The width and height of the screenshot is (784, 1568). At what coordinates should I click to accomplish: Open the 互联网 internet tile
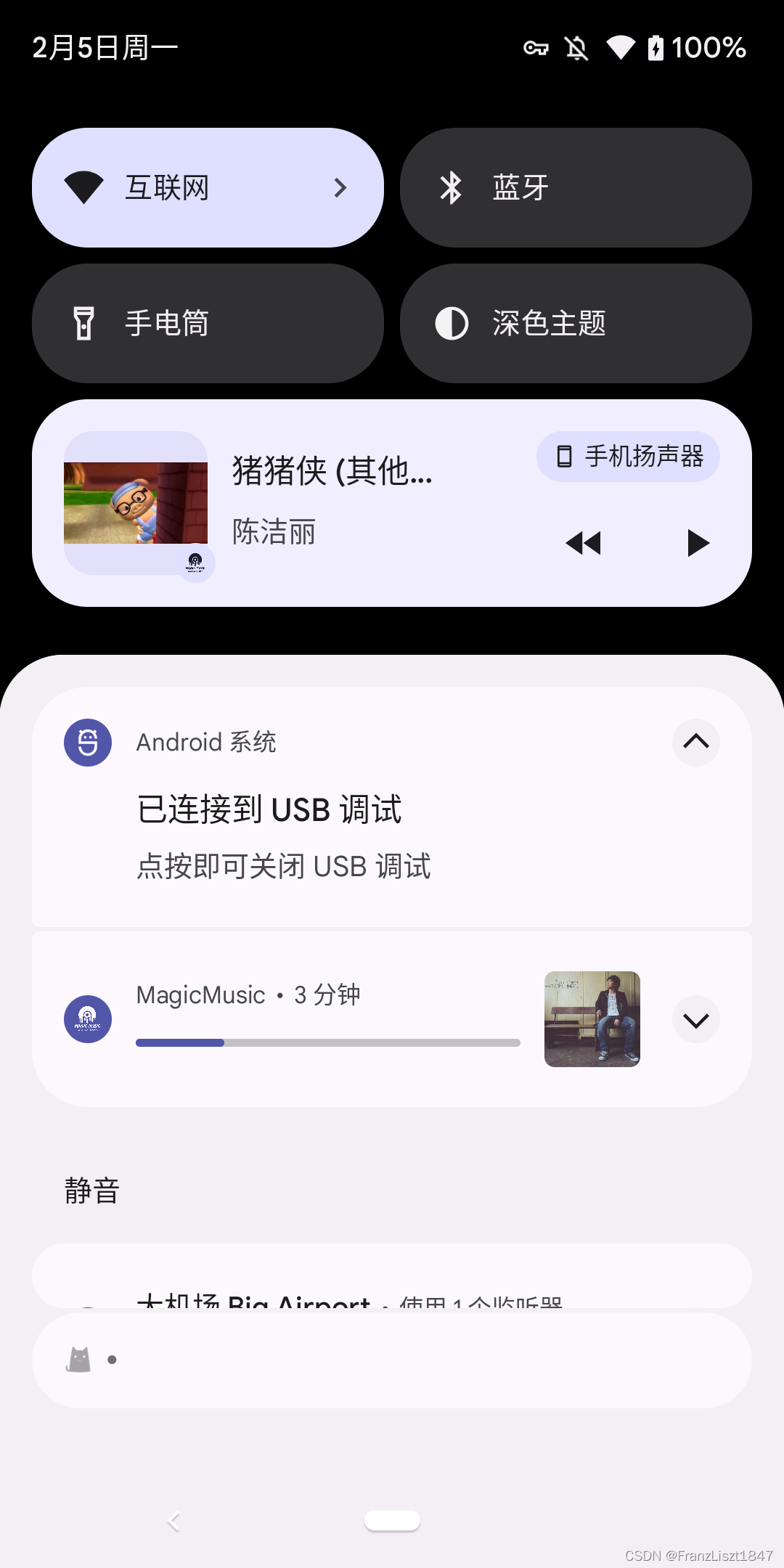(208, 188)
